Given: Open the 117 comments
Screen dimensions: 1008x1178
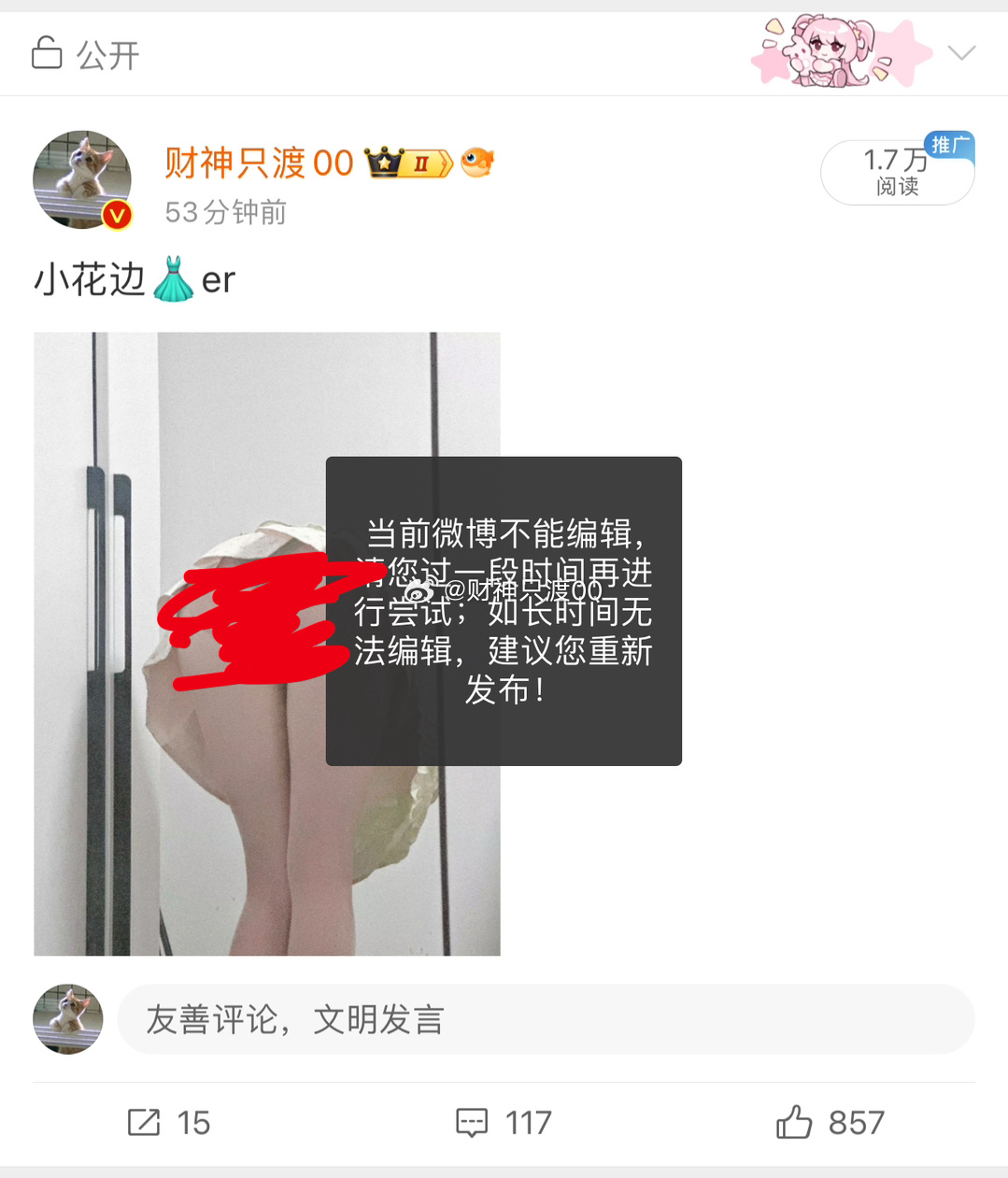Looking at the screenshot, I should click(x=504, y=1122).
